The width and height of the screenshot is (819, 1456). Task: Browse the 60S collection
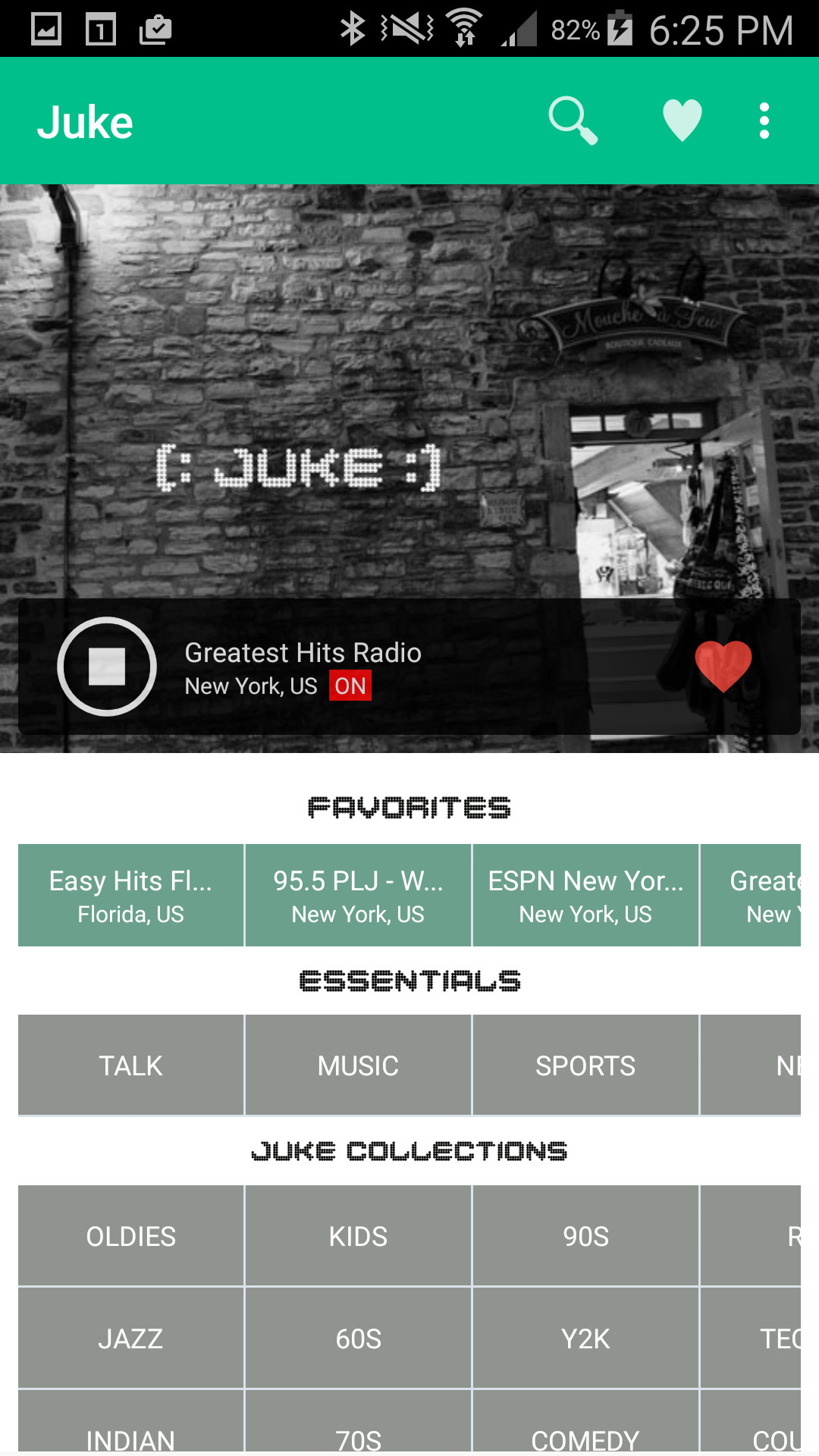point(358,1338)
